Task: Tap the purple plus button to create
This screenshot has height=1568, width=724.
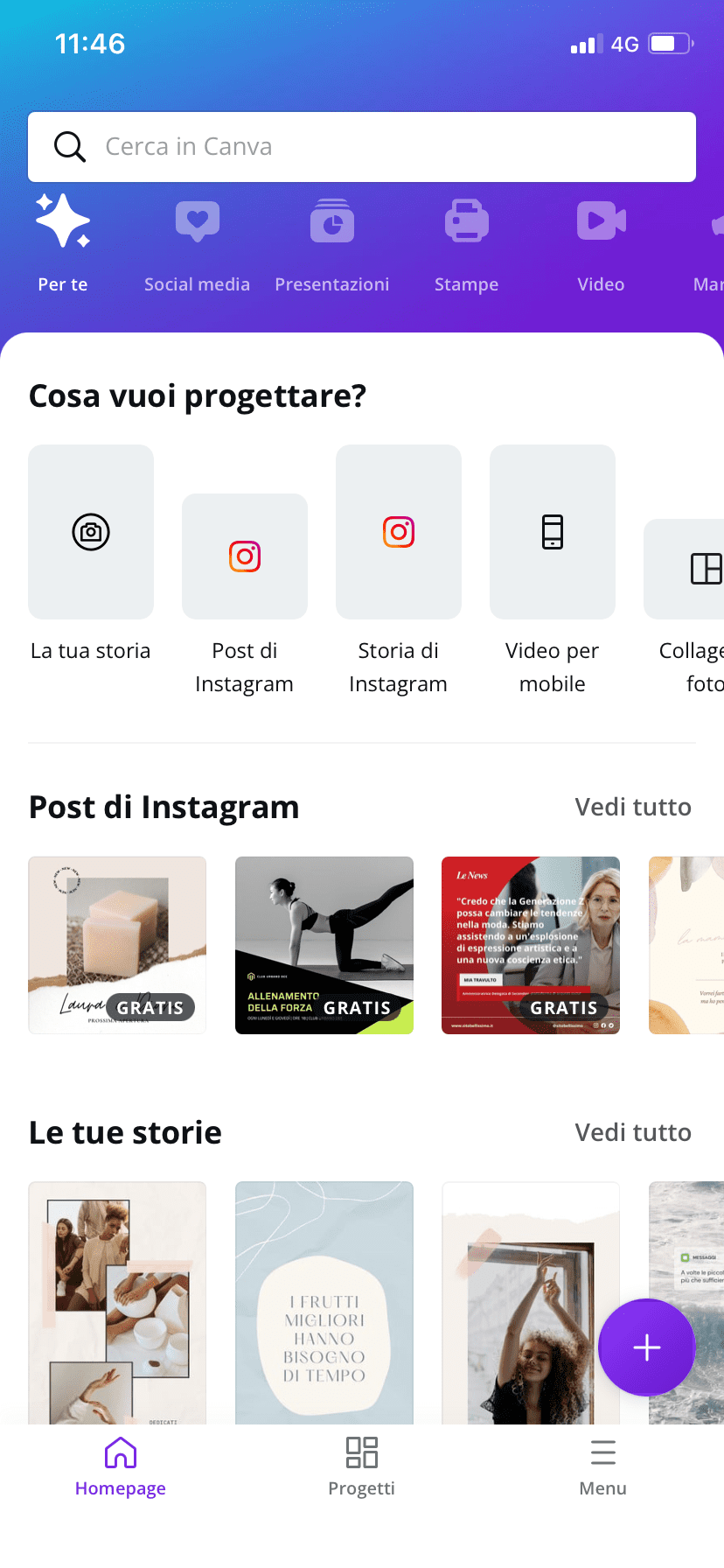Action: (x=646, y=1347)
